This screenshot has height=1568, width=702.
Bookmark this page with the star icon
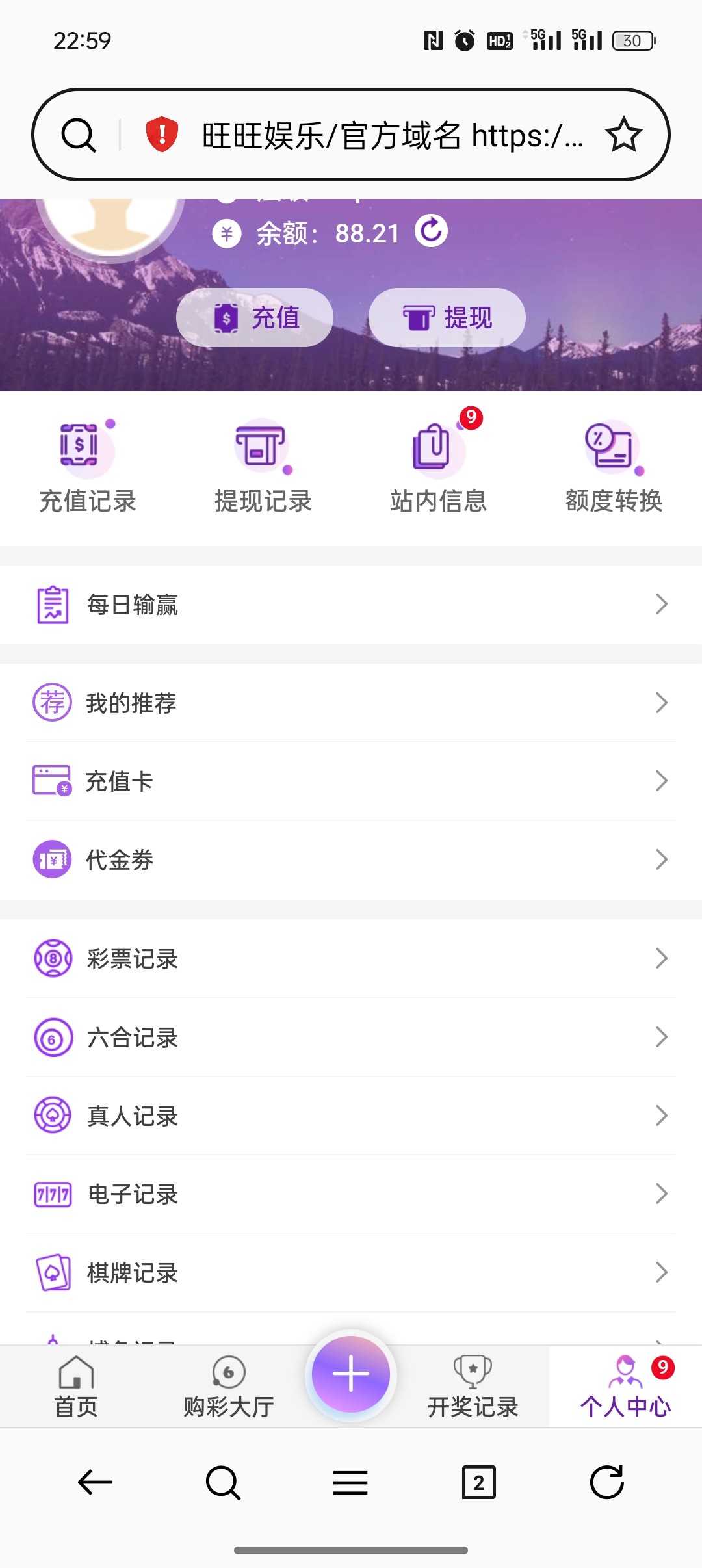click(x=623, y=135)
